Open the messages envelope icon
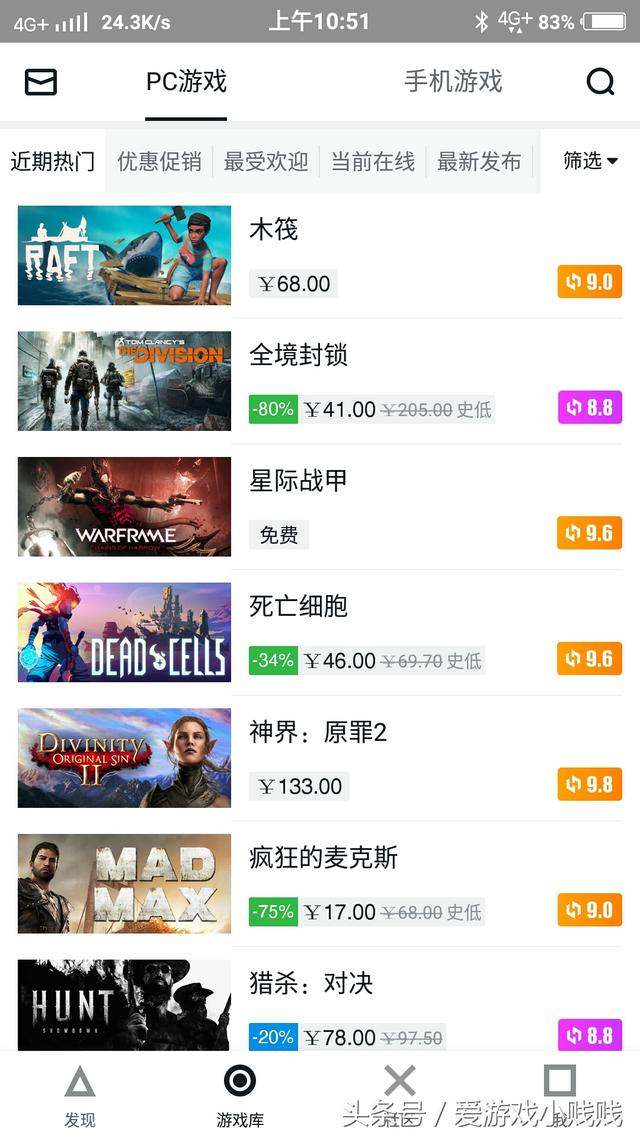The image size is (640, 1138). tap(41, 82)
